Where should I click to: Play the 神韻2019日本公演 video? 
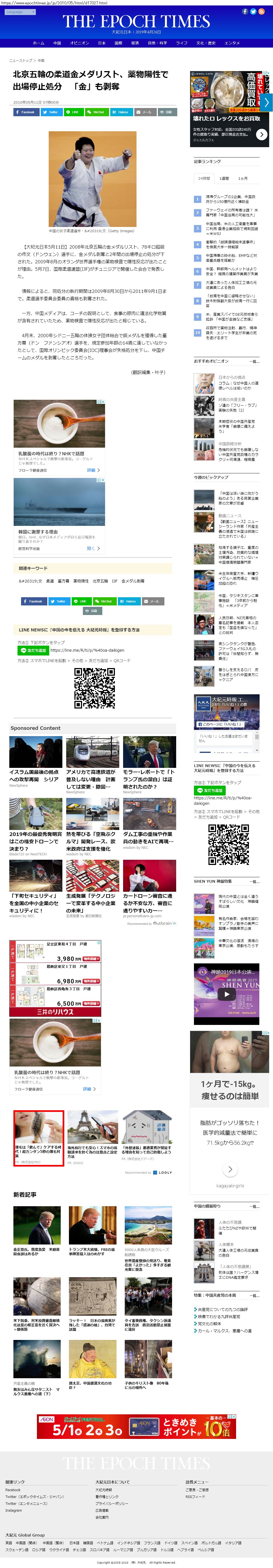click(226, 994)
